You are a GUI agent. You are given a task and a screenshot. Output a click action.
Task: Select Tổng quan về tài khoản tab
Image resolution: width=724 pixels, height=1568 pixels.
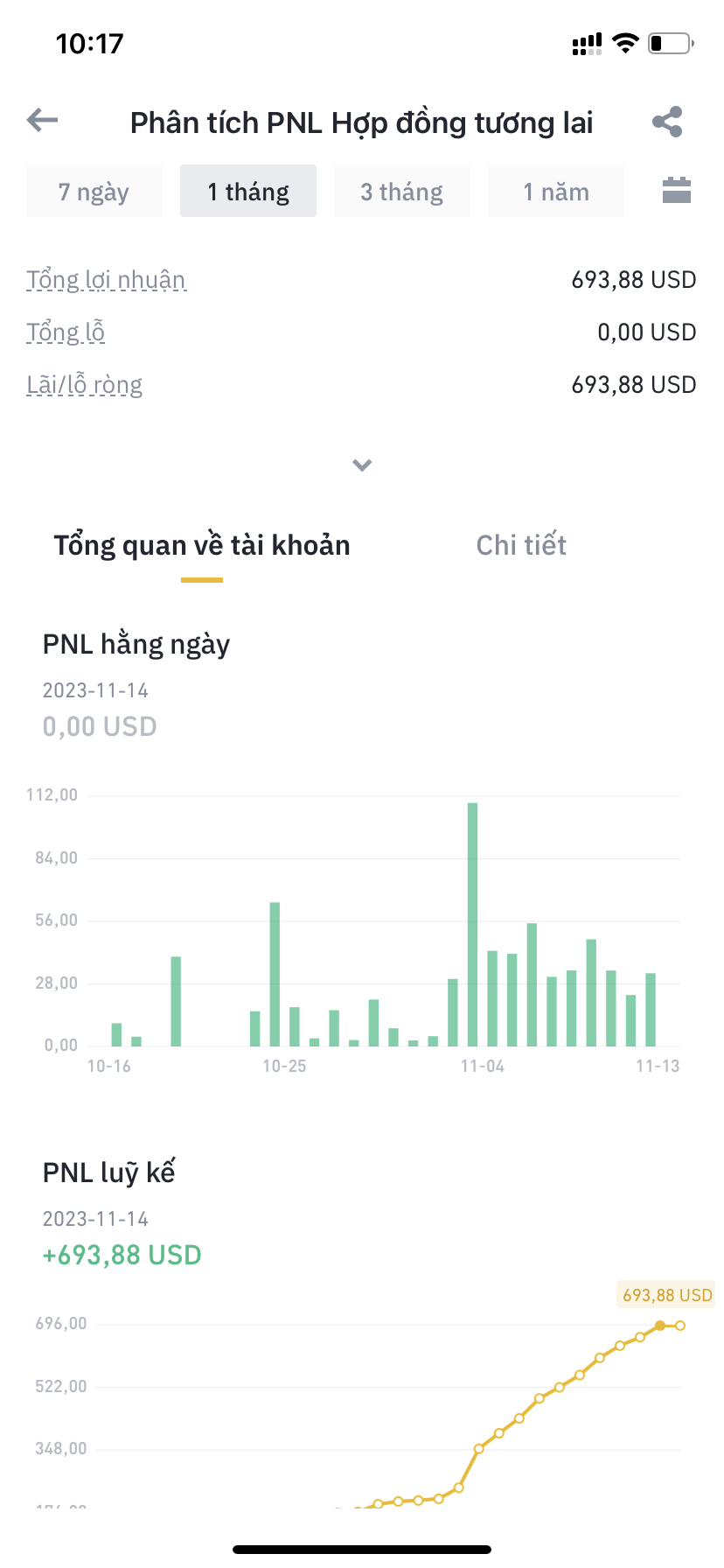click(x=202, y=545)
